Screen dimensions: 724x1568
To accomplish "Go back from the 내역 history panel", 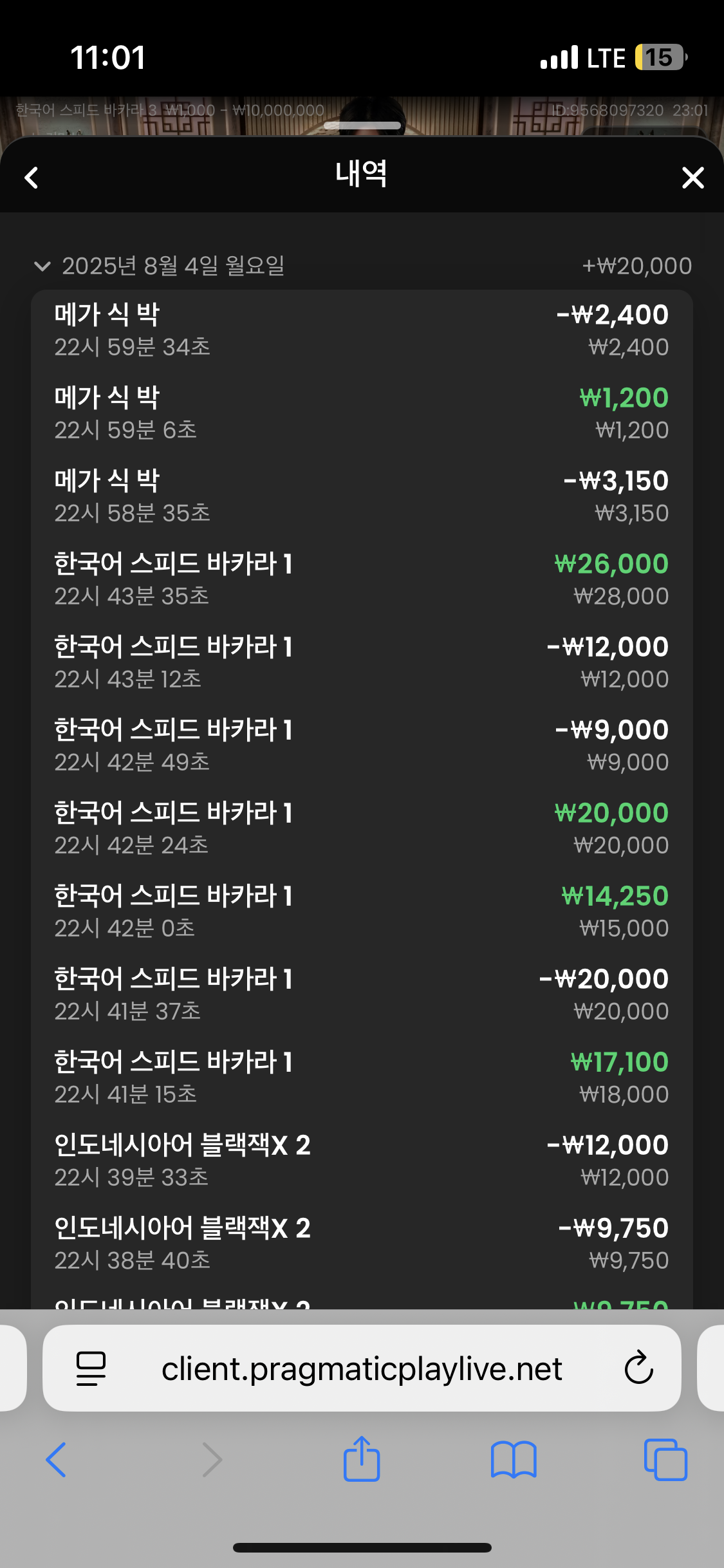I will click(x=32, y=178).
